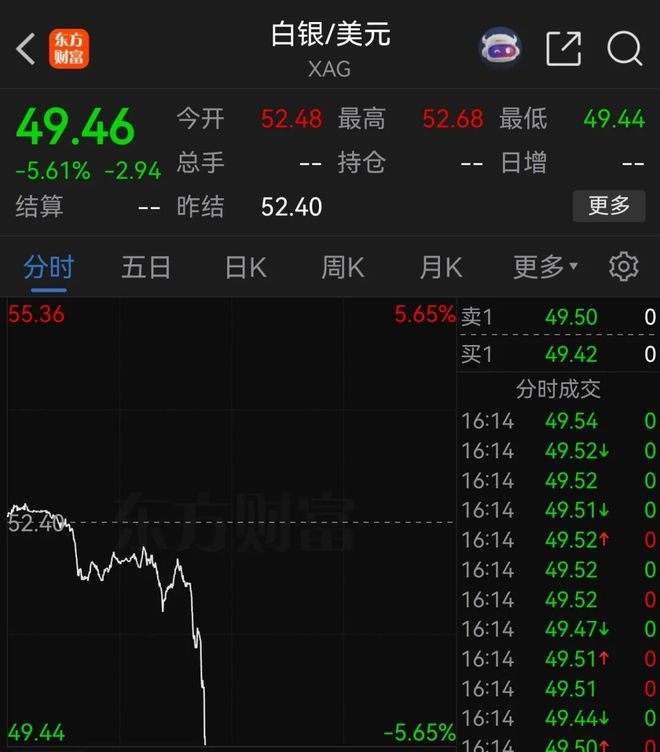Screen dimensions: 660x752
Task: Share this silver quote page
Action: 564,48
